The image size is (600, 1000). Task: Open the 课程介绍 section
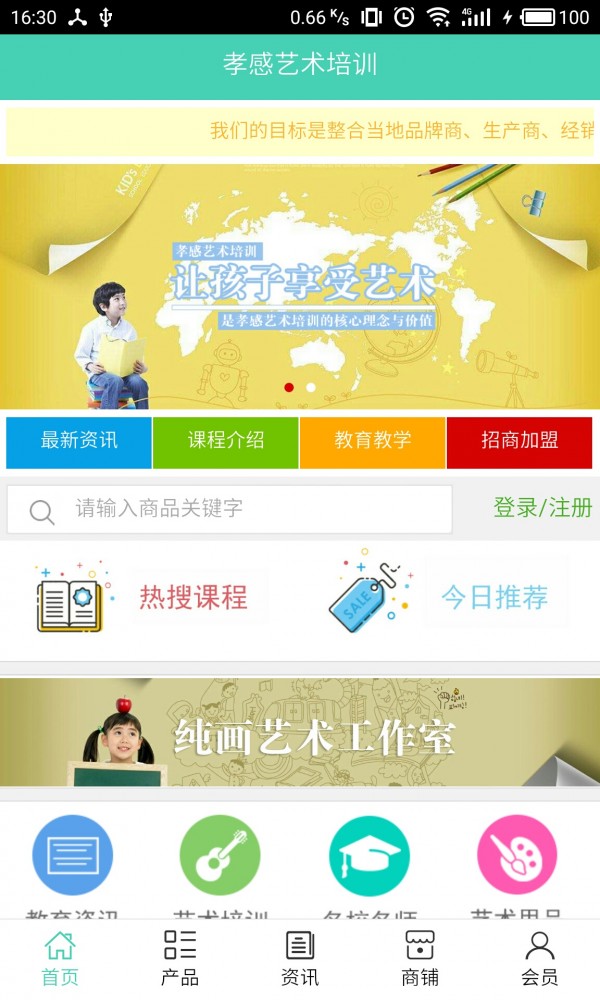click(226, 442)
